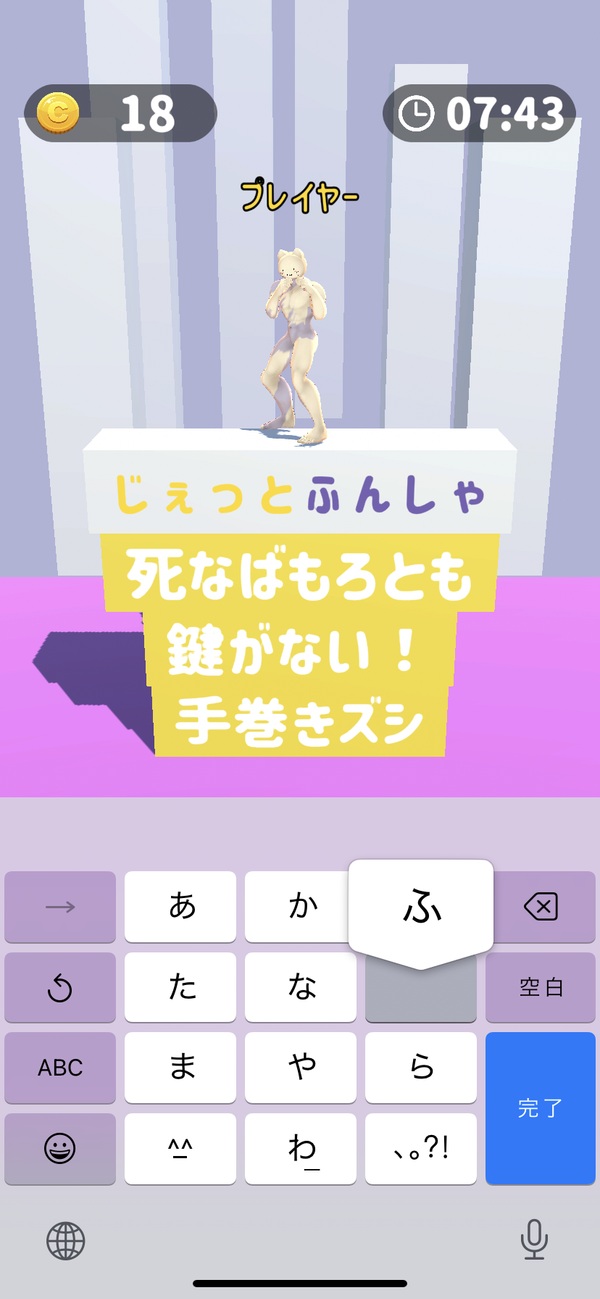Insert a space with the 空白 key
The height and width of the screenshot is (1299, 600).
(x=541, y=987)
